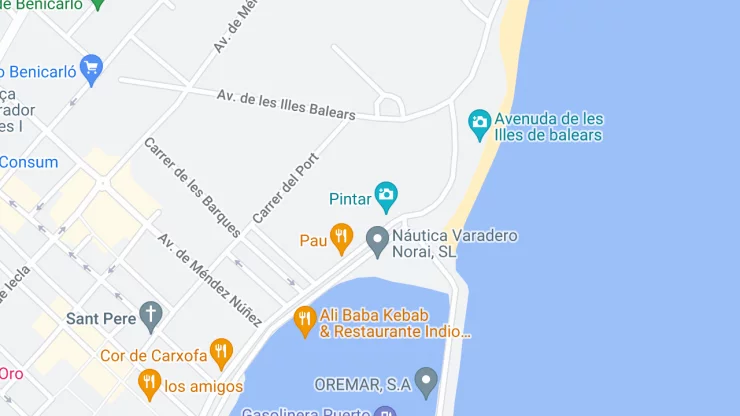Image resolution: width=740 pixels, height=416 pixels.
Task: Open Náutica Varadero Norai, SL marker
Action: click(377, 238)
